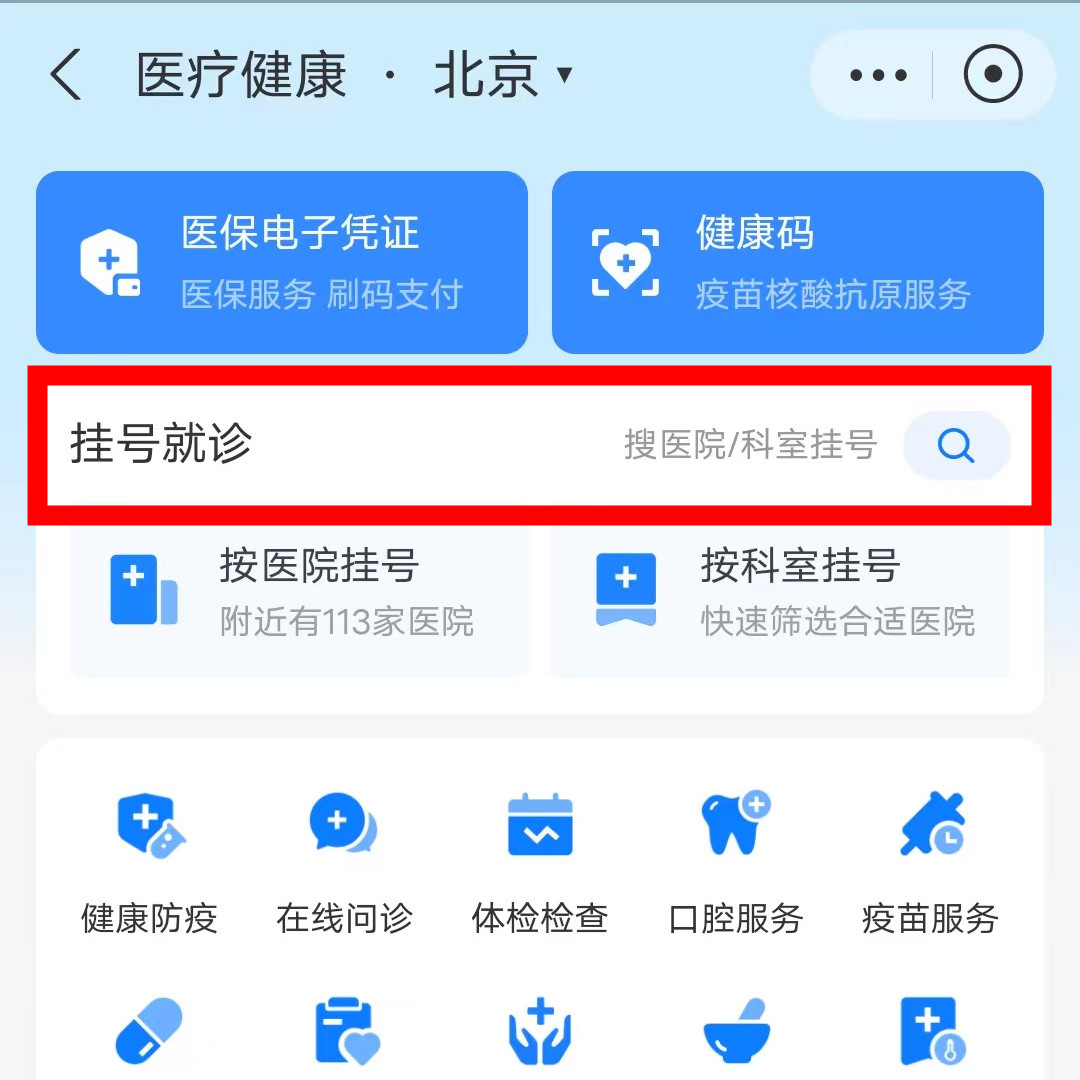Tap the mortar and pestle icon
The height and width of the screenshot is (1080, 1080).
click(736, 1030)
